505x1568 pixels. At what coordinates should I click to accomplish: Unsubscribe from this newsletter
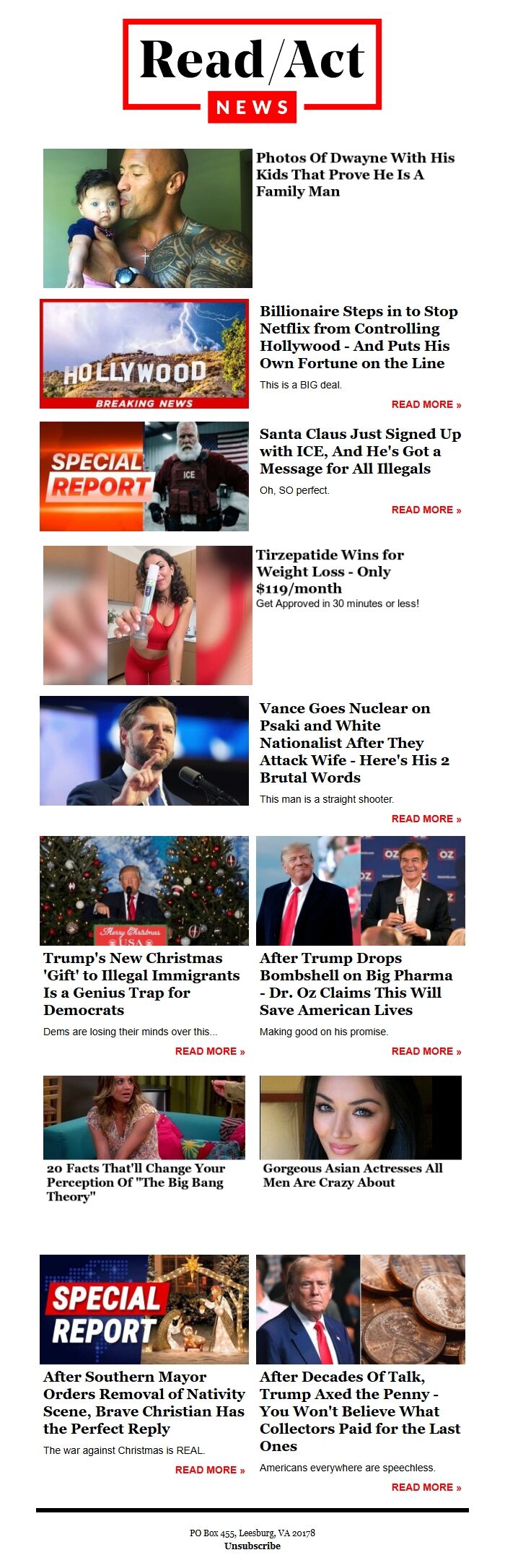(252, 1546)
